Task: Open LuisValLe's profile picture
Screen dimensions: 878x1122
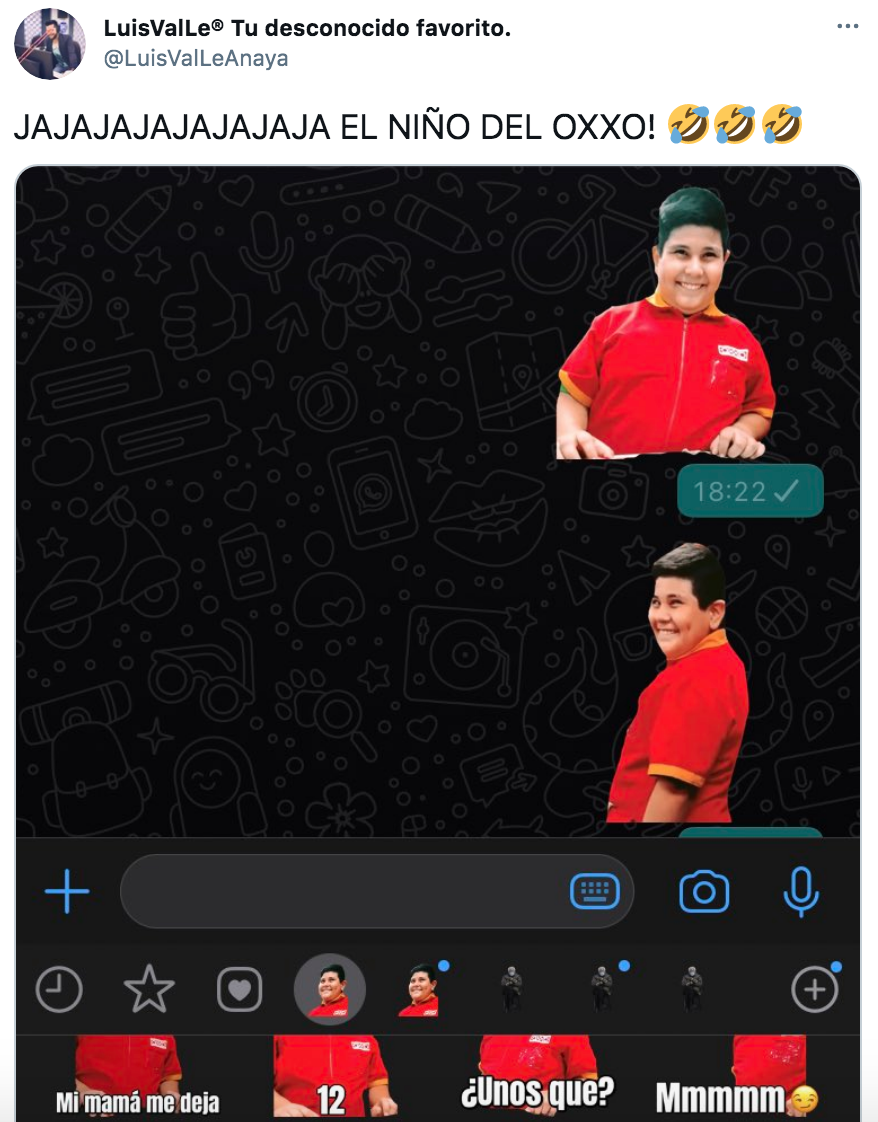Action: click(49, 45)
